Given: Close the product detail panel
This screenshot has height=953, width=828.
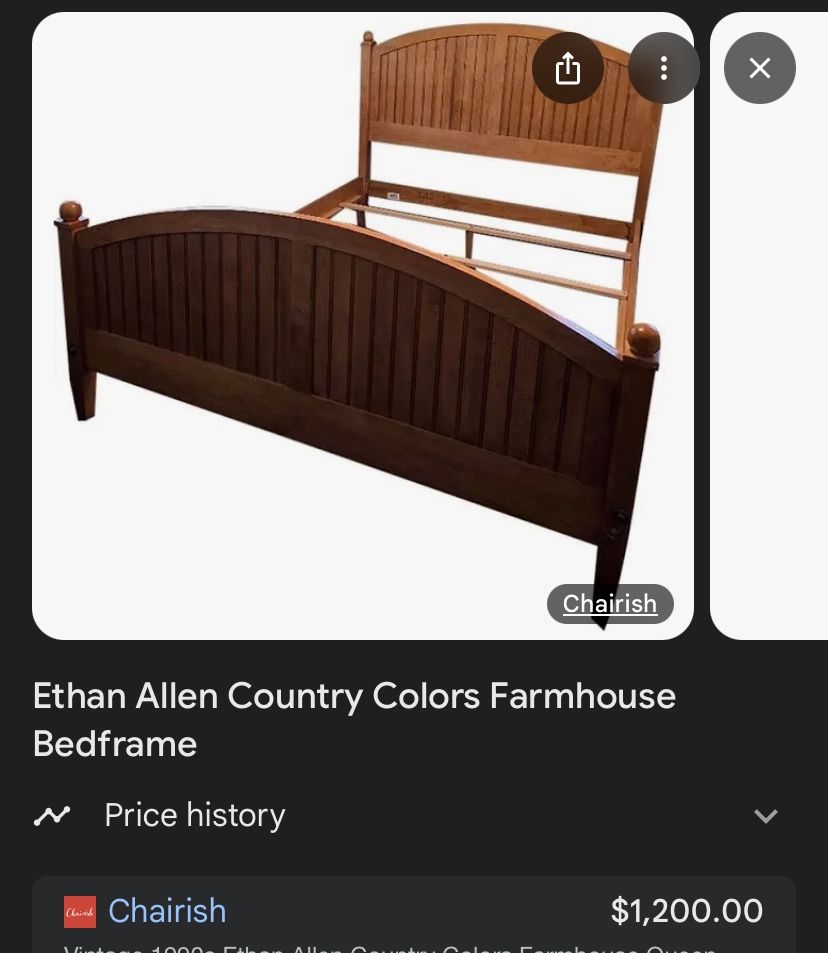Looking at the screenshot, I should (x=759, y=68).
